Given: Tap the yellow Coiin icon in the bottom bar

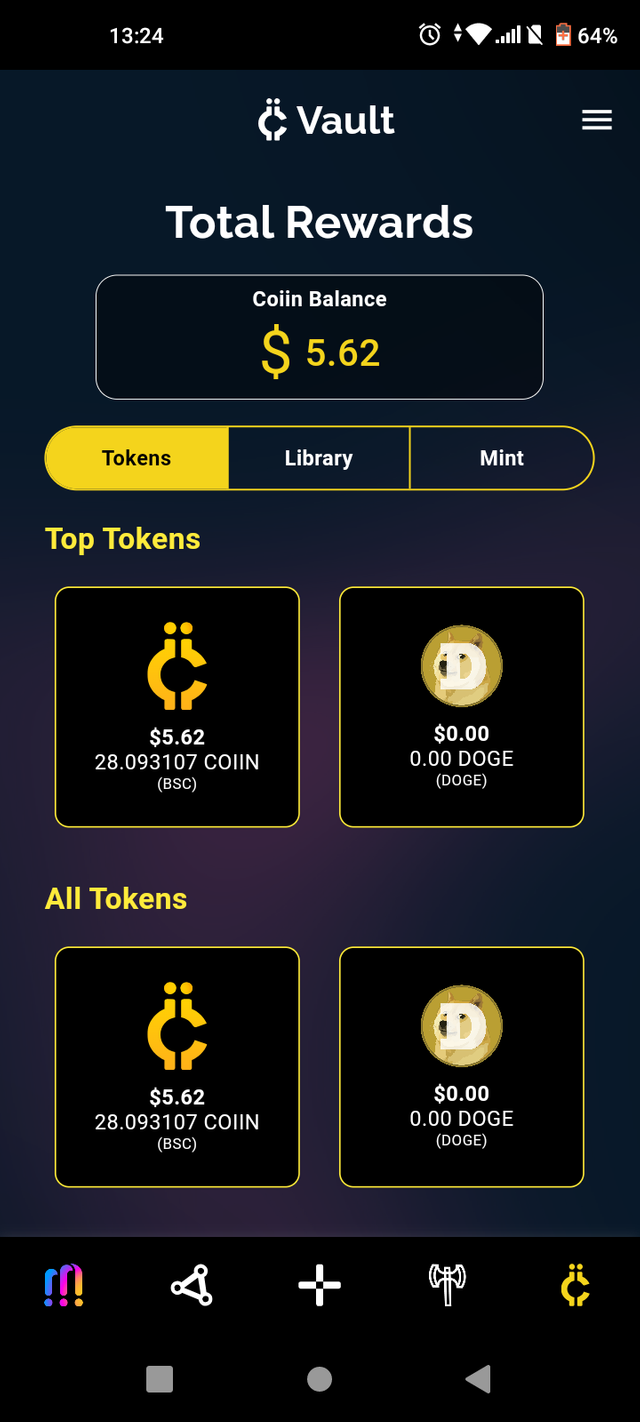Looking at the screenshot, I should 575,1285.
